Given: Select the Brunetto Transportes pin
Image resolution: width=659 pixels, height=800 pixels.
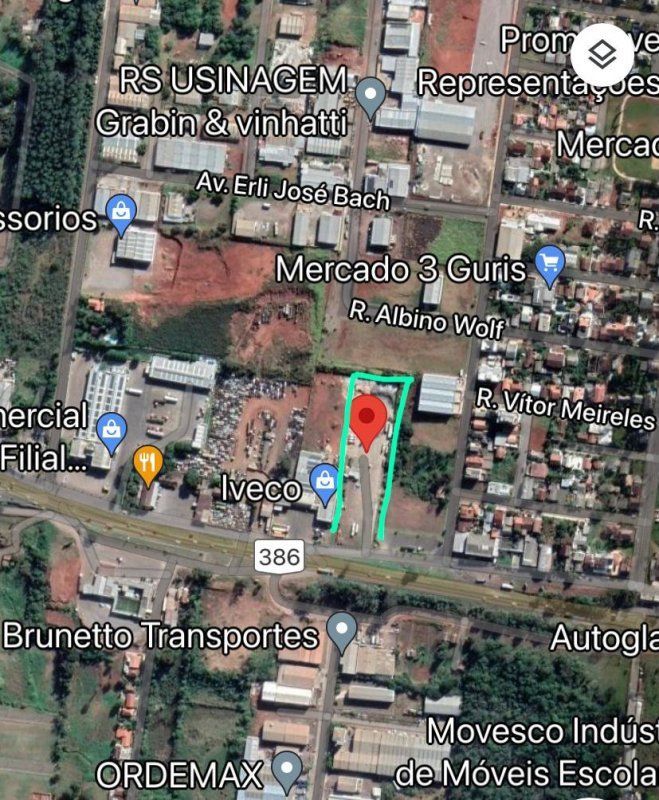Looking at the screenshot, I should 342,630.
